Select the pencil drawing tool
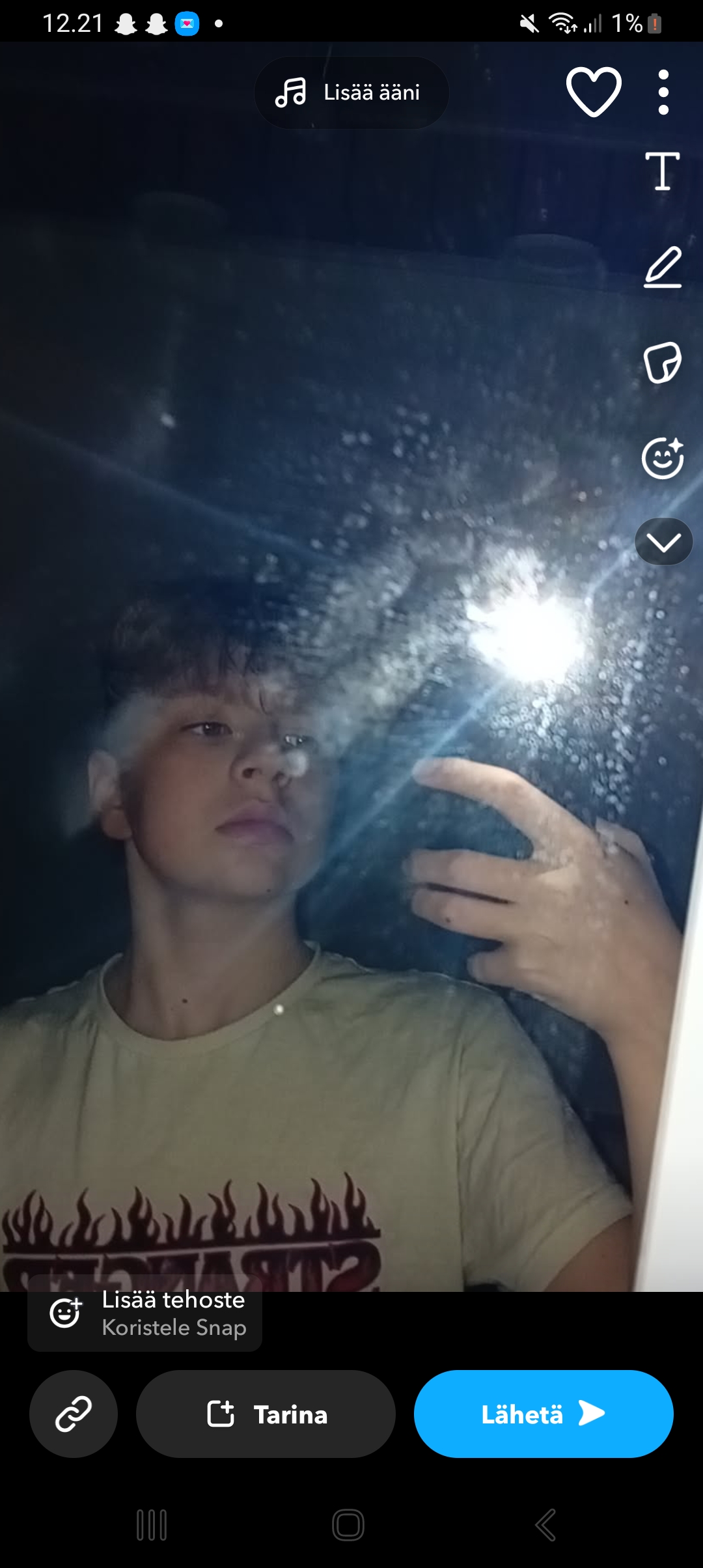The image size is (703, 1568). 663,267
